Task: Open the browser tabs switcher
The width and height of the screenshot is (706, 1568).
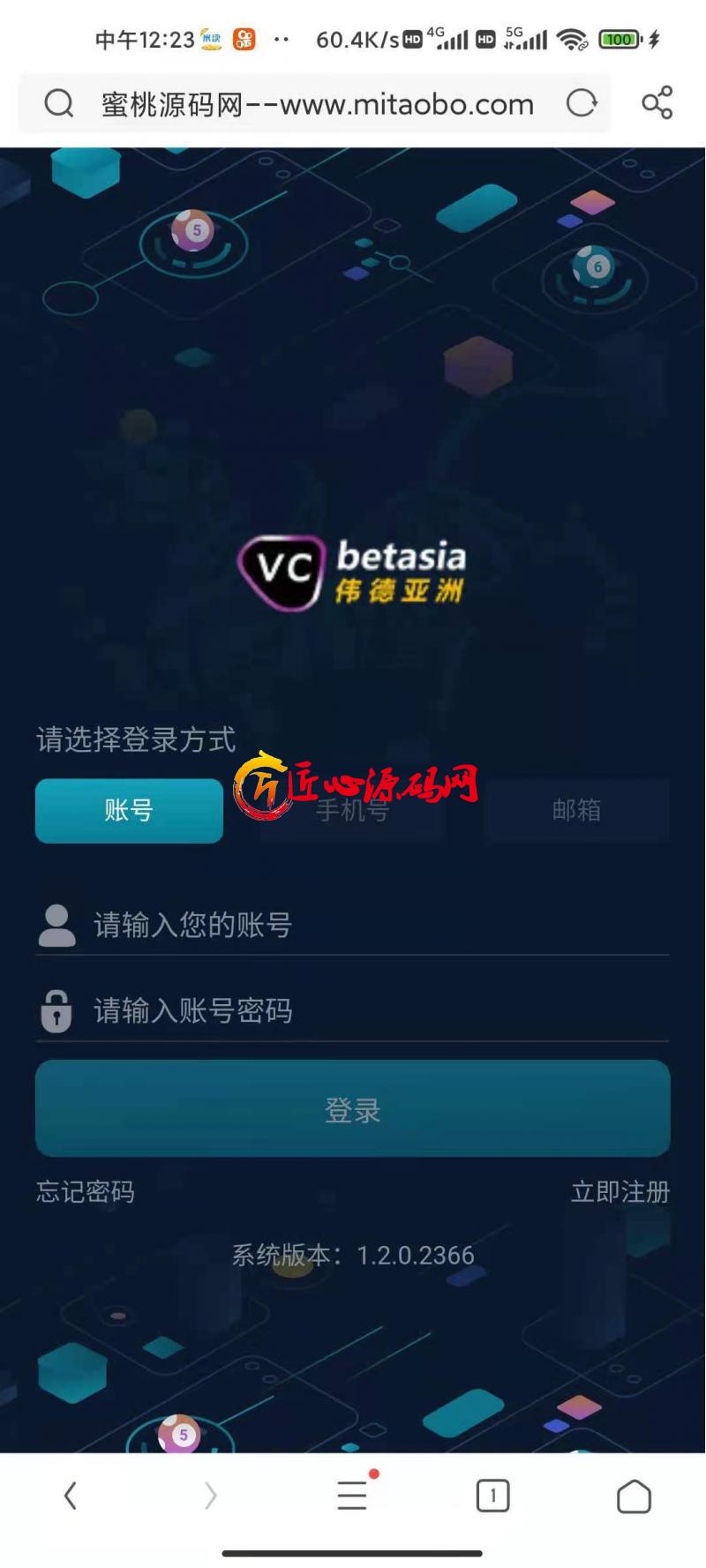Action: pos(492,1496)
